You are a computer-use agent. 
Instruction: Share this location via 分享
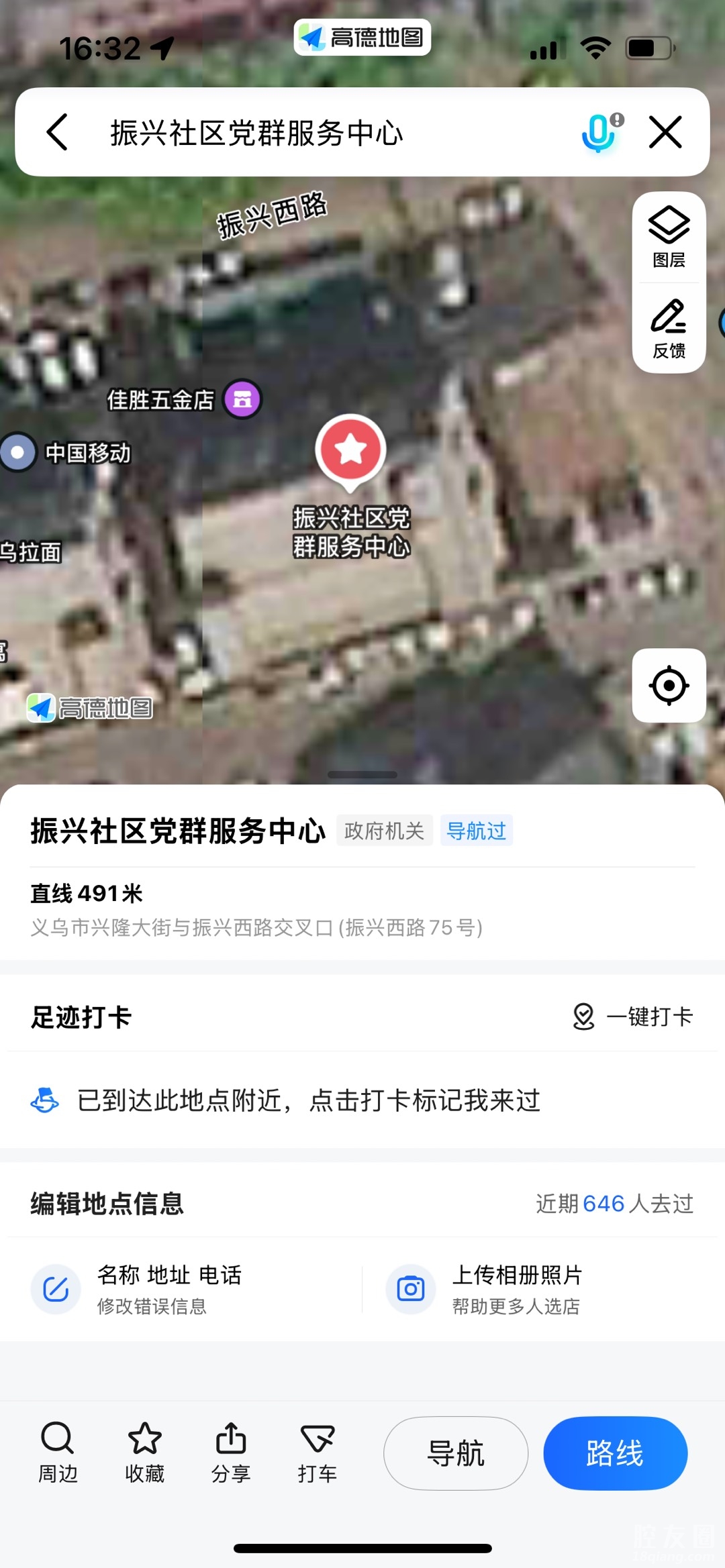coord(231,1452)
